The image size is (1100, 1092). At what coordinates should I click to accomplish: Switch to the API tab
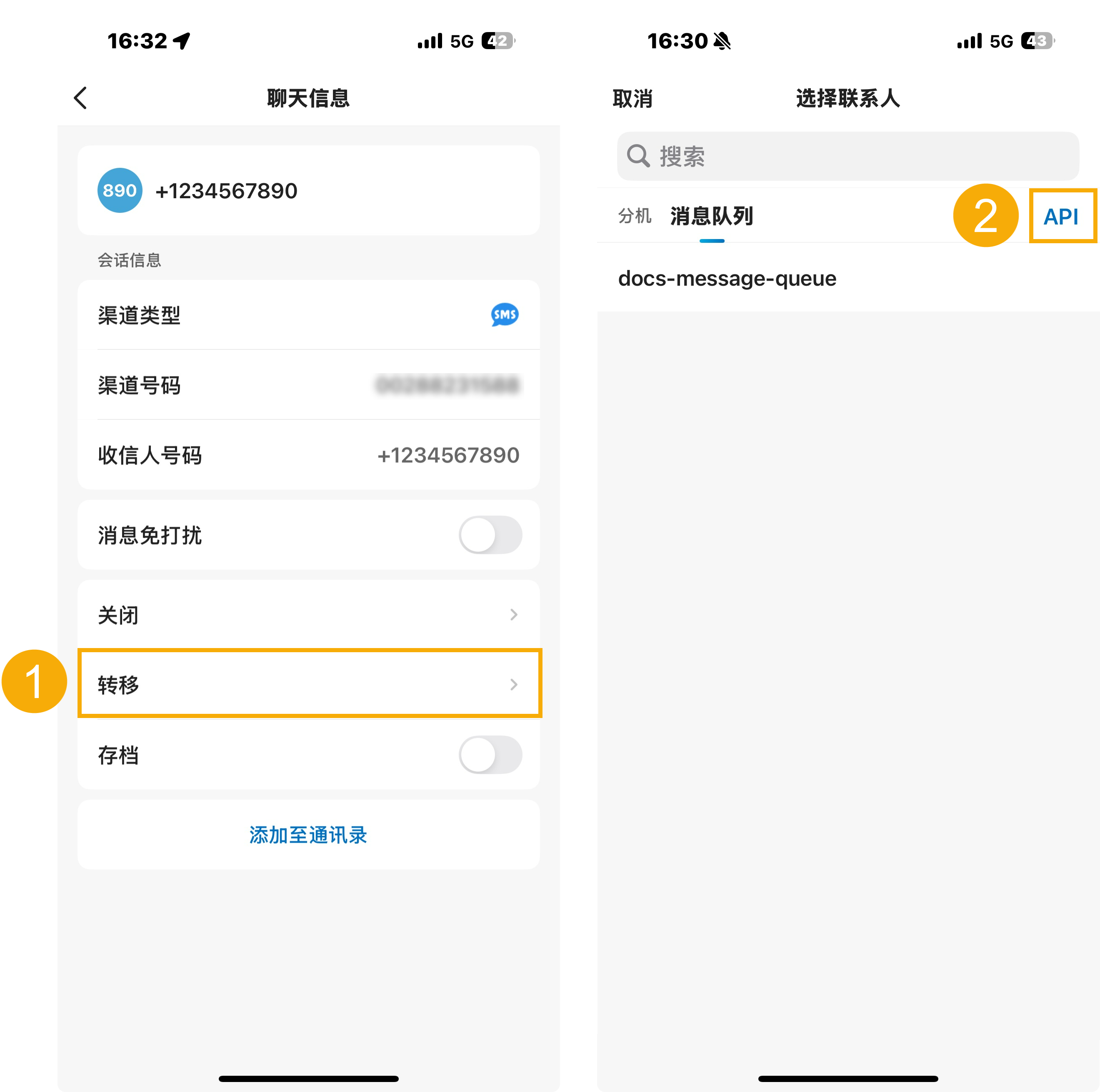tap(1060, 216)
